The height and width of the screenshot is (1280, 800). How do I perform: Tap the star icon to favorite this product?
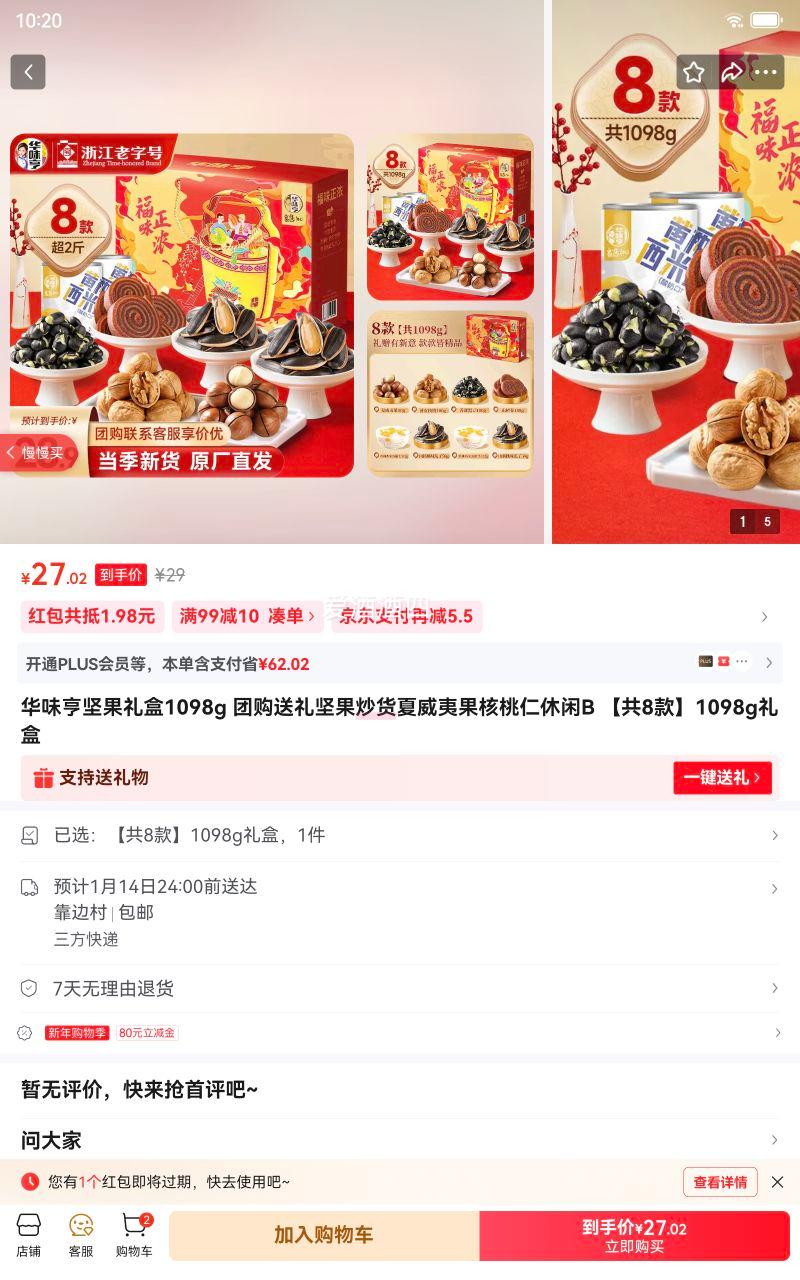[x=694, y=71]
